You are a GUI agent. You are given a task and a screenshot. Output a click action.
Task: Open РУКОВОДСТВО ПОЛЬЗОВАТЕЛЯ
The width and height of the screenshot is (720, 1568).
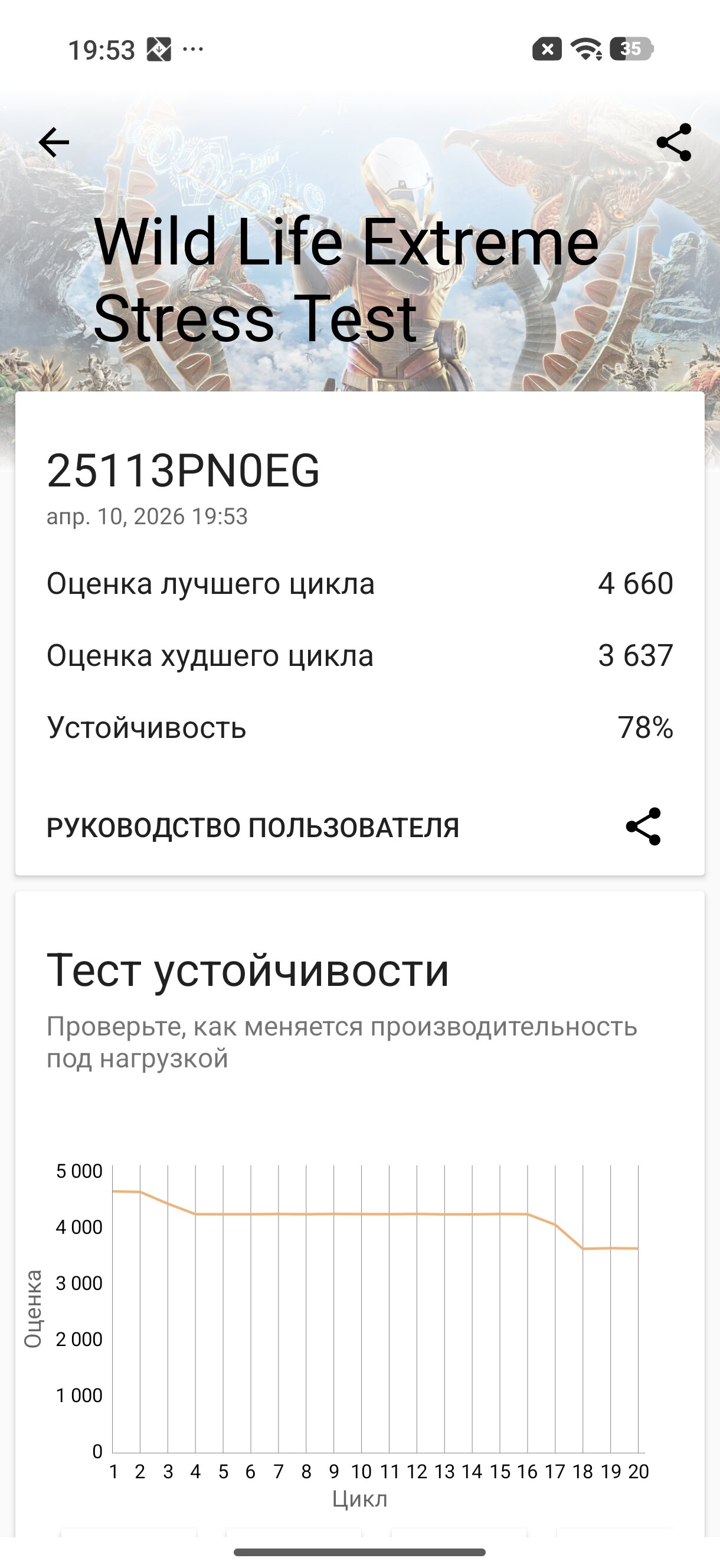click(253, 828)
